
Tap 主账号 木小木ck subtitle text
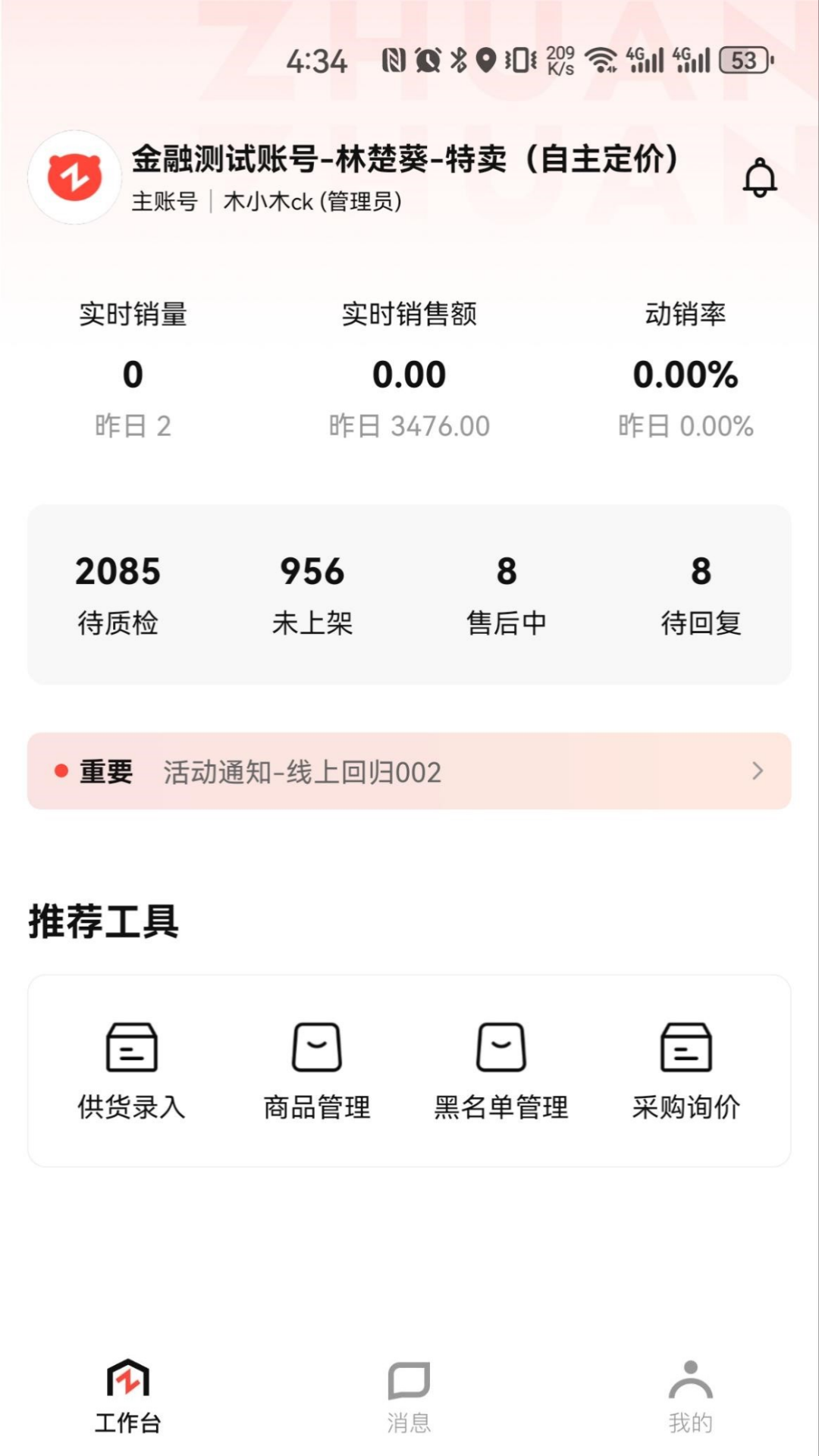[266, 202]
